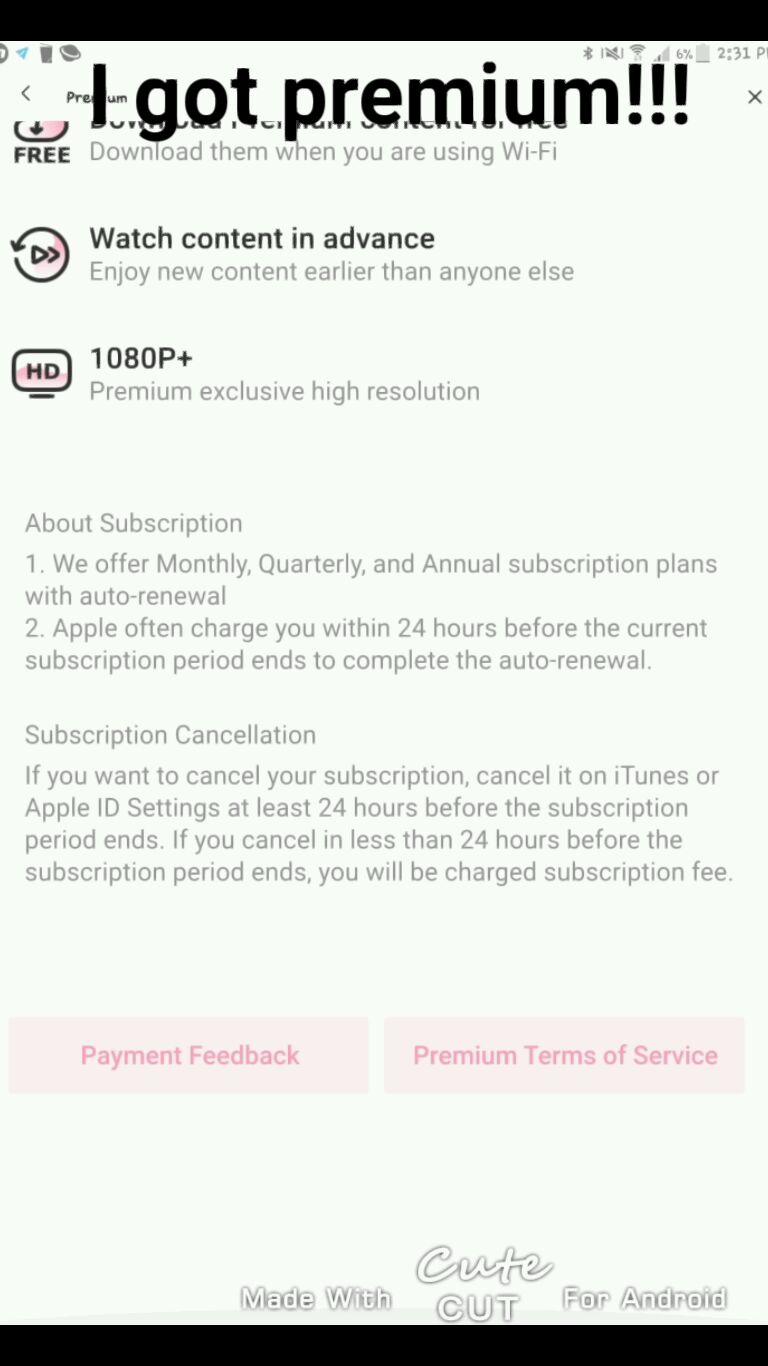Viewport: 768px width, 1366px height.
Task: Open Payment Feedback
Action: 189,1055
